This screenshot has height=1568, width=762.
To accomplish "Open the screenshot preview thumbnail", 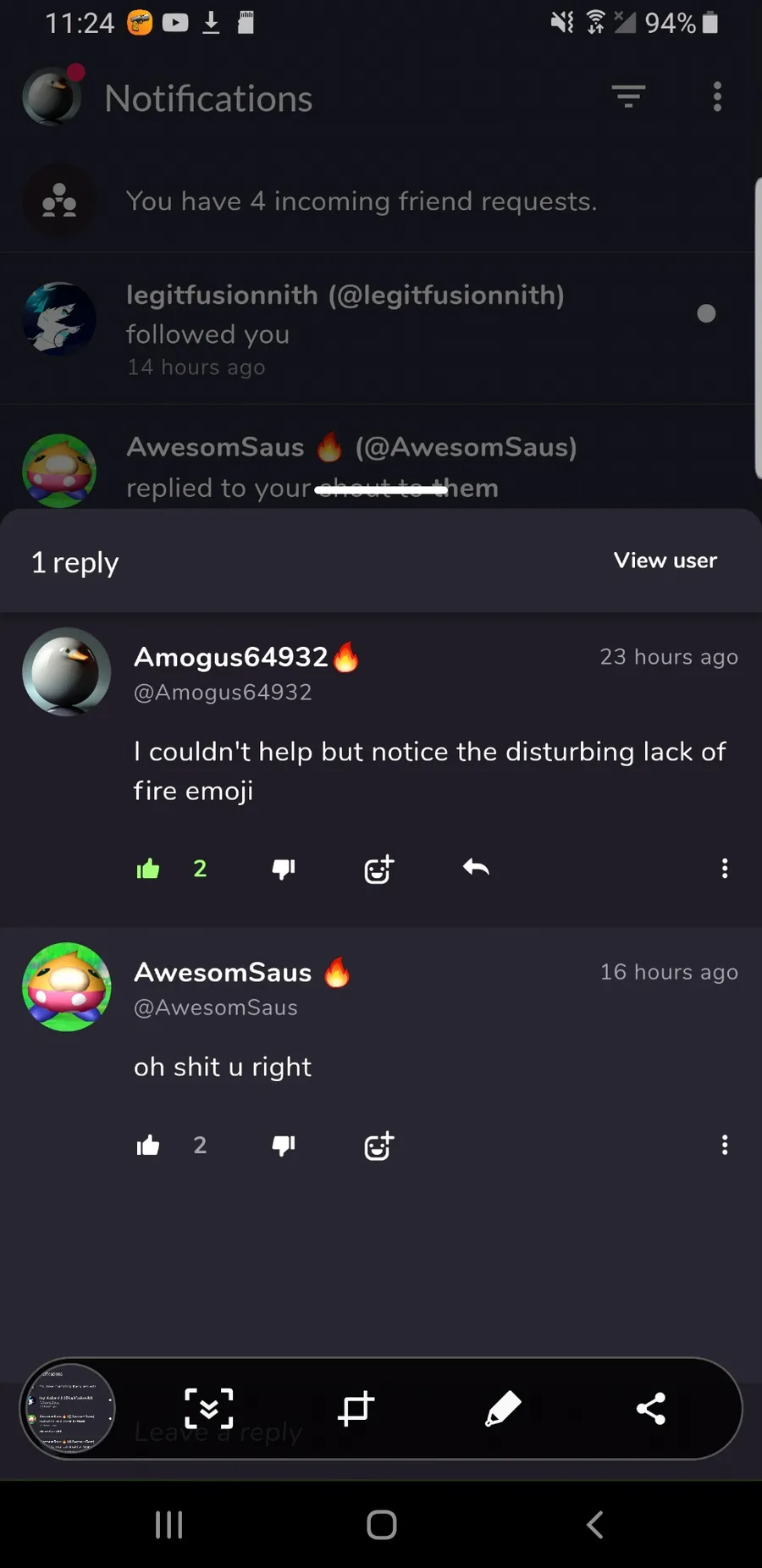I will [x=69, y=1409].
